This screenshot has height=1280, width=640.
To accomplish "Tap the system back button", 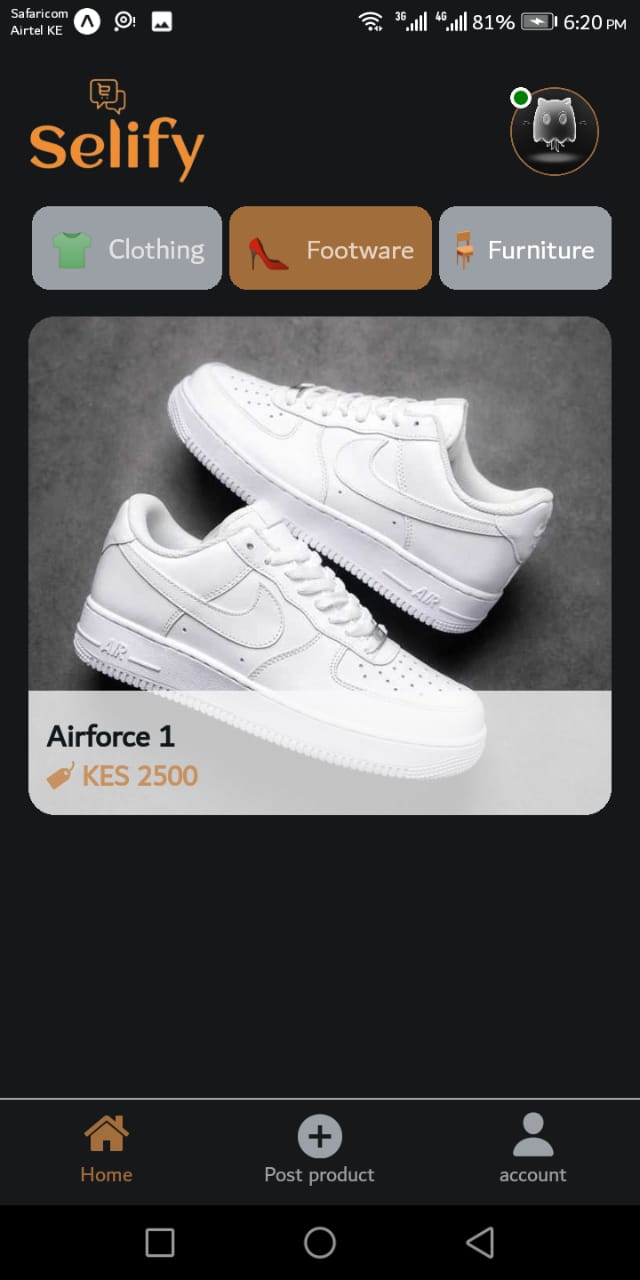I will [x=480, y=1243].
